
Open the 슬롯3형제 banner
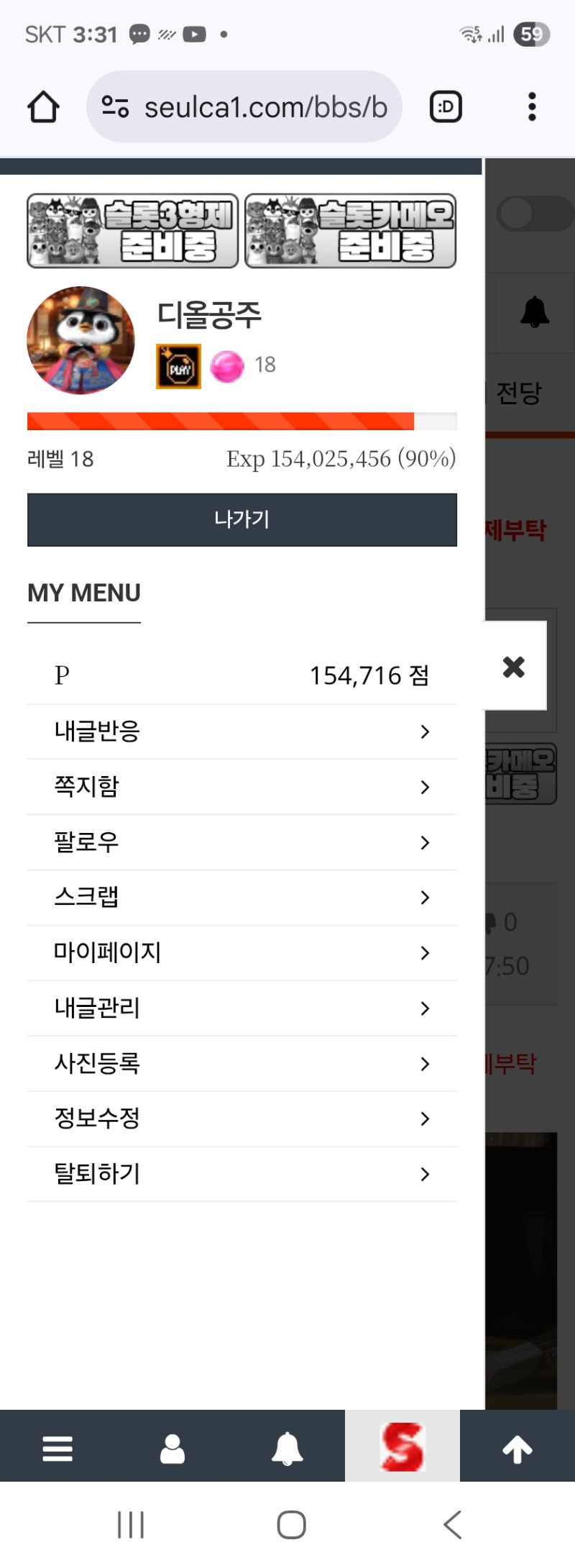(133, 231)
